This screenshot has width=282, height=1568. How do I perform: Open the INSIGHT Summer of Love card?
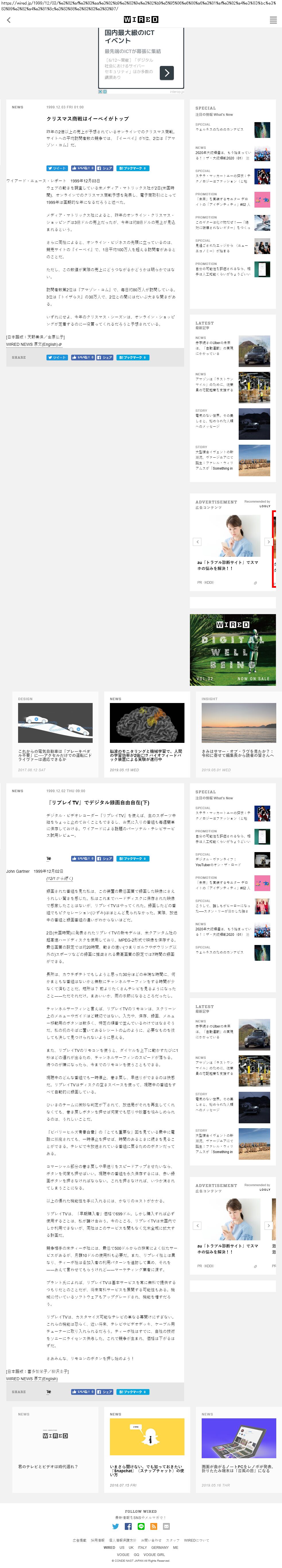(239, 733)
